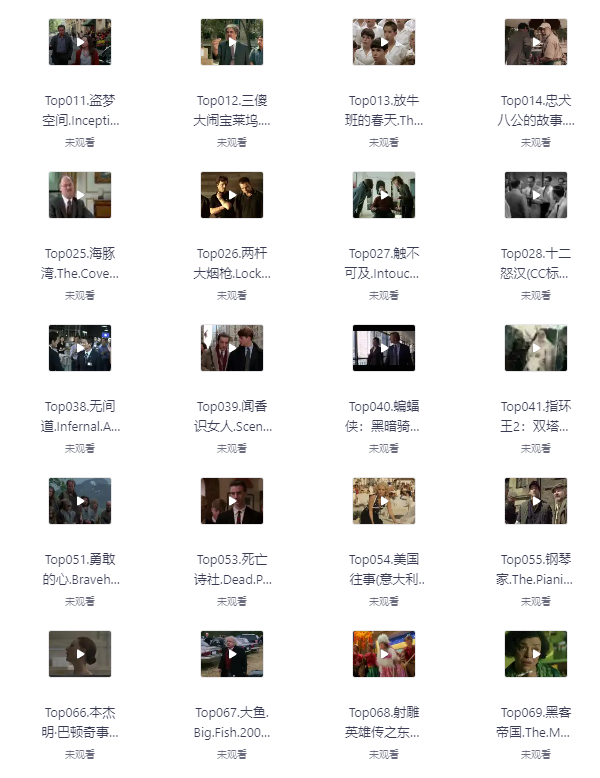This screenshot has height=778, width=600.
Task: Play Top039 闻香识女人 video
Action: [232, 348]
